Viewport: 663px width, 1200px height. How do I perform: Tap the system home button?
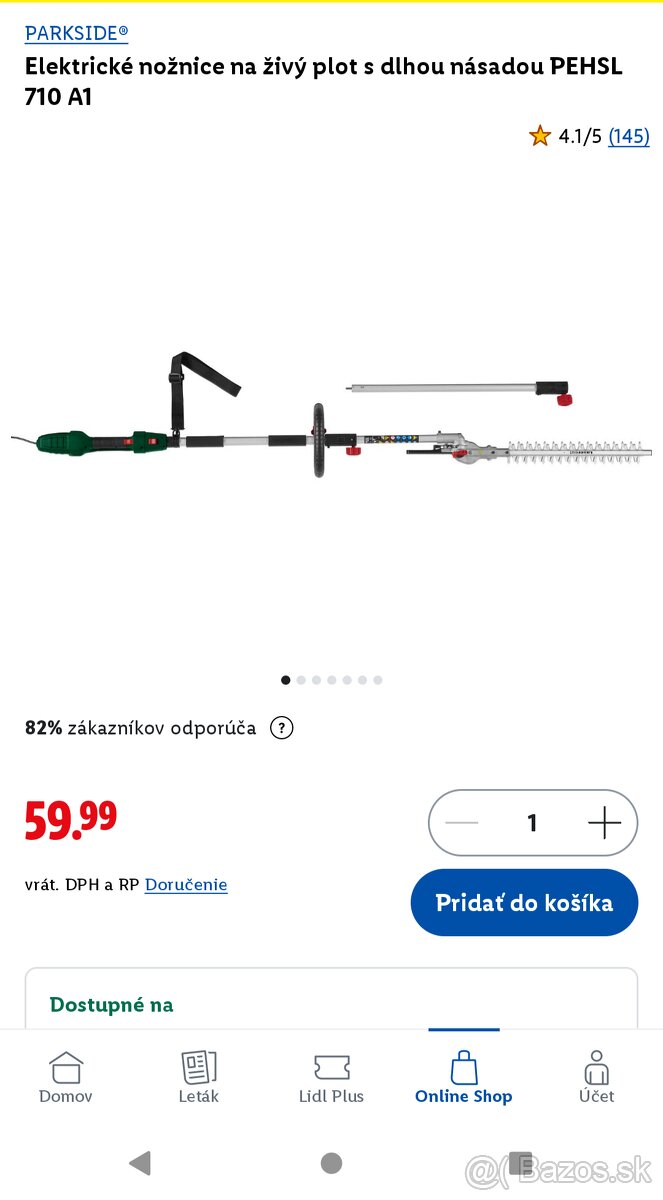tap(331, 1162)
